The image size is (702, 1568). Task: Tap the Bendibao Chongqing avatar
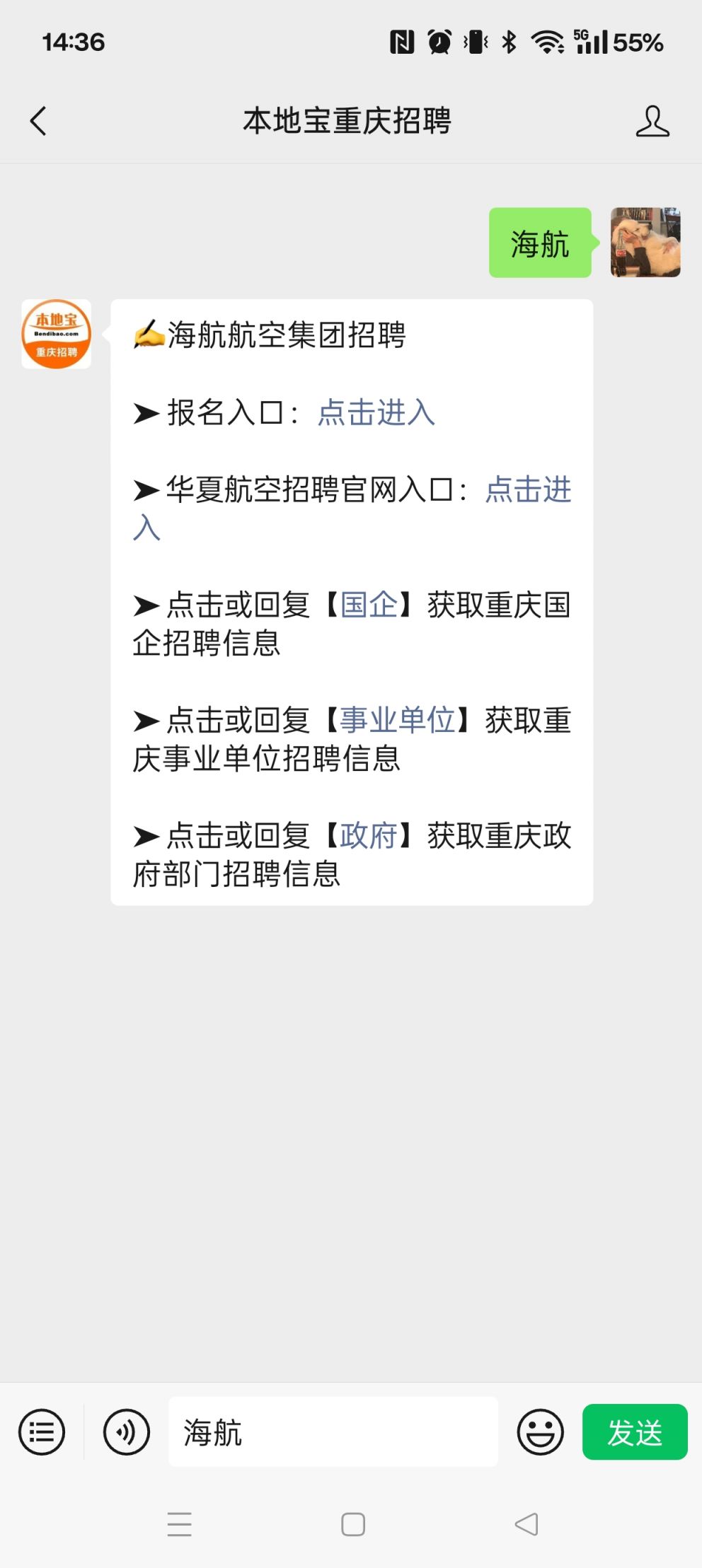click(x=55, y=333)
